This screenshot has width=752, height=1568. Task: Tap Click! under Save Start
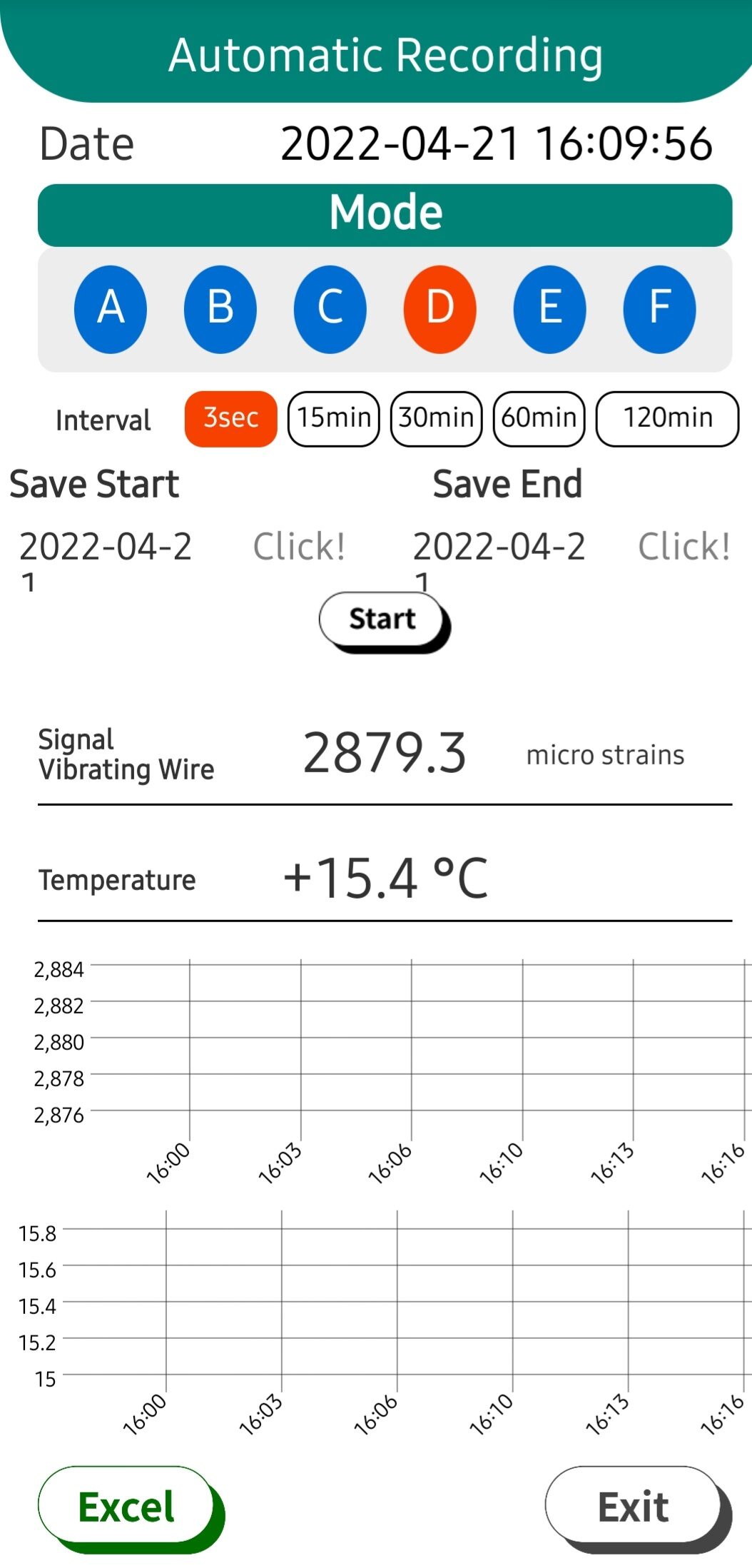(300, 547)
